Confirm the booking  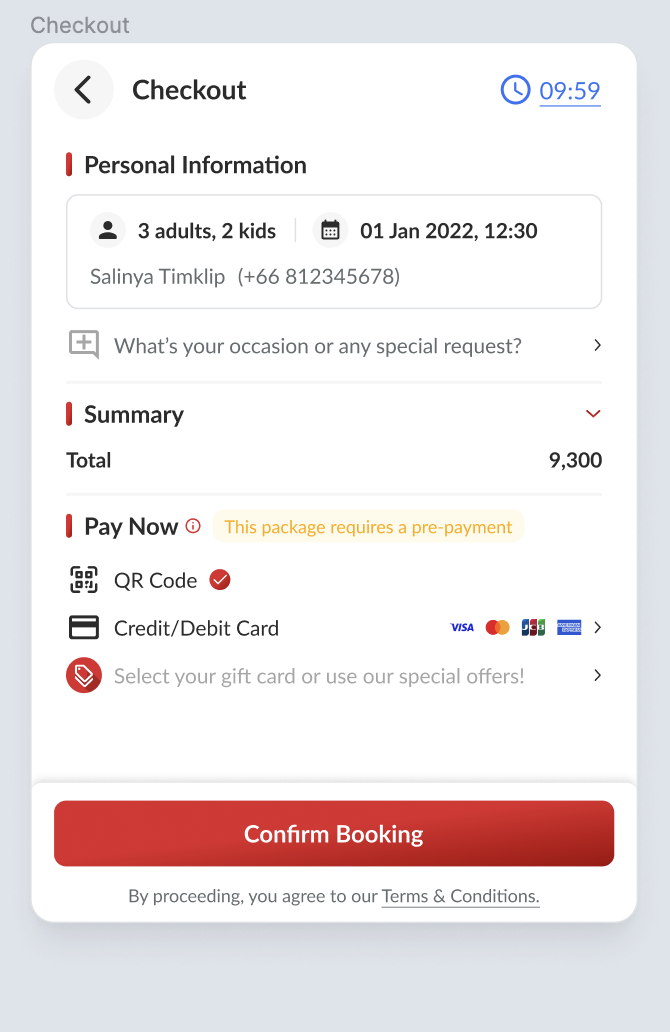[x=334, y=834]
